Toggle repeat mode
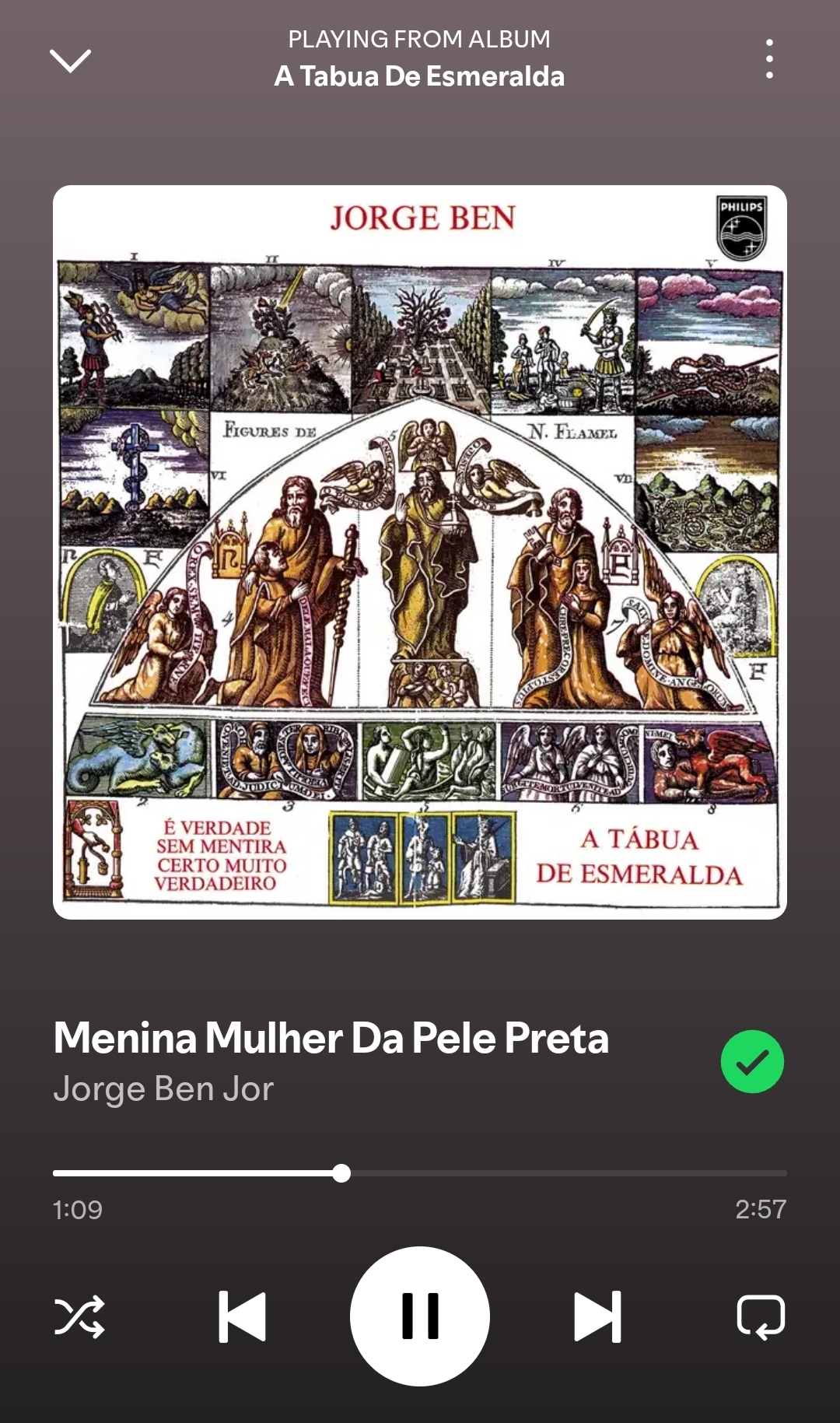840x1423 pixels. pos(761,1316)
